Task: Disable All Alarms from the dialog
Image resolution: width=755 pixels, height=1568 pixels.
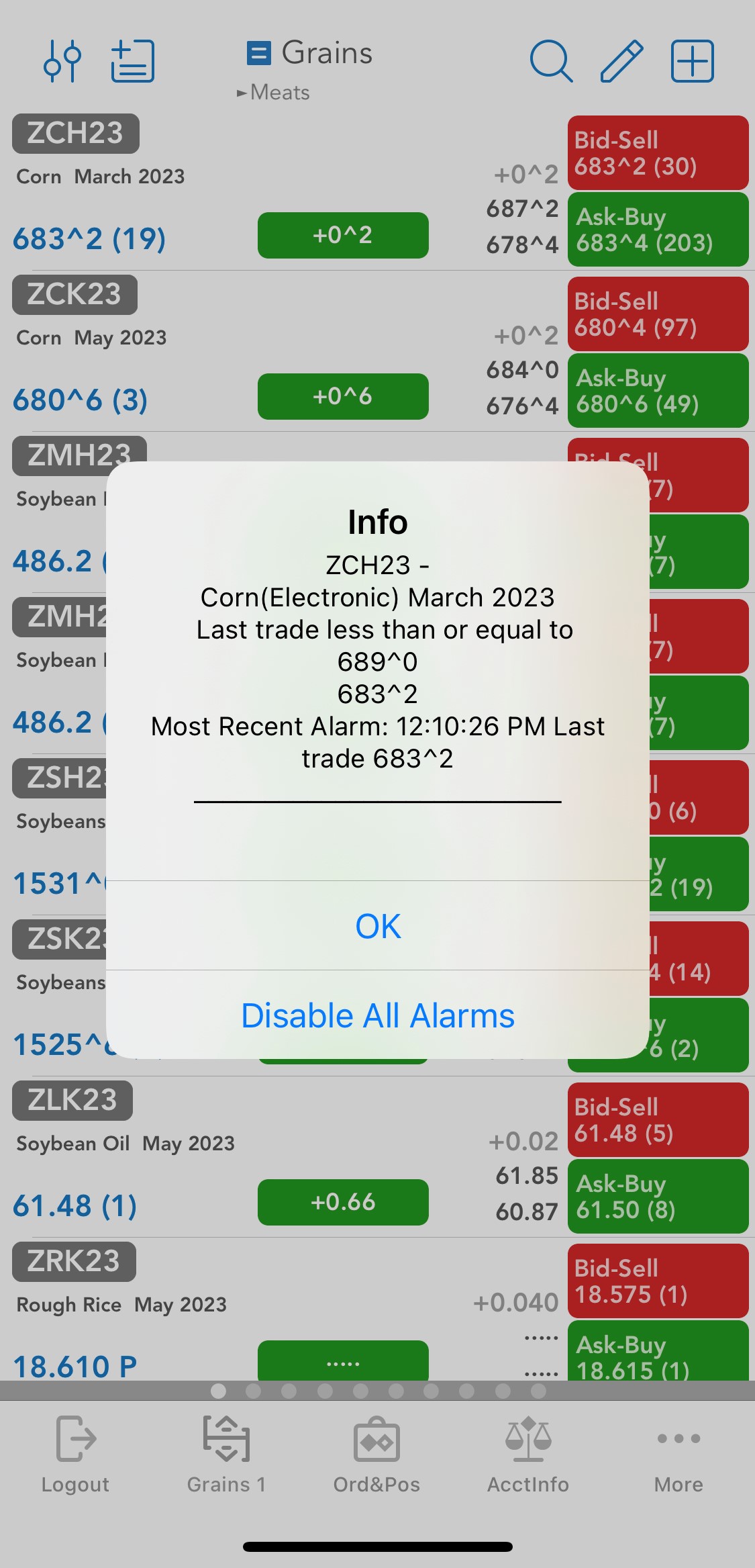Action: point(378,1015)
